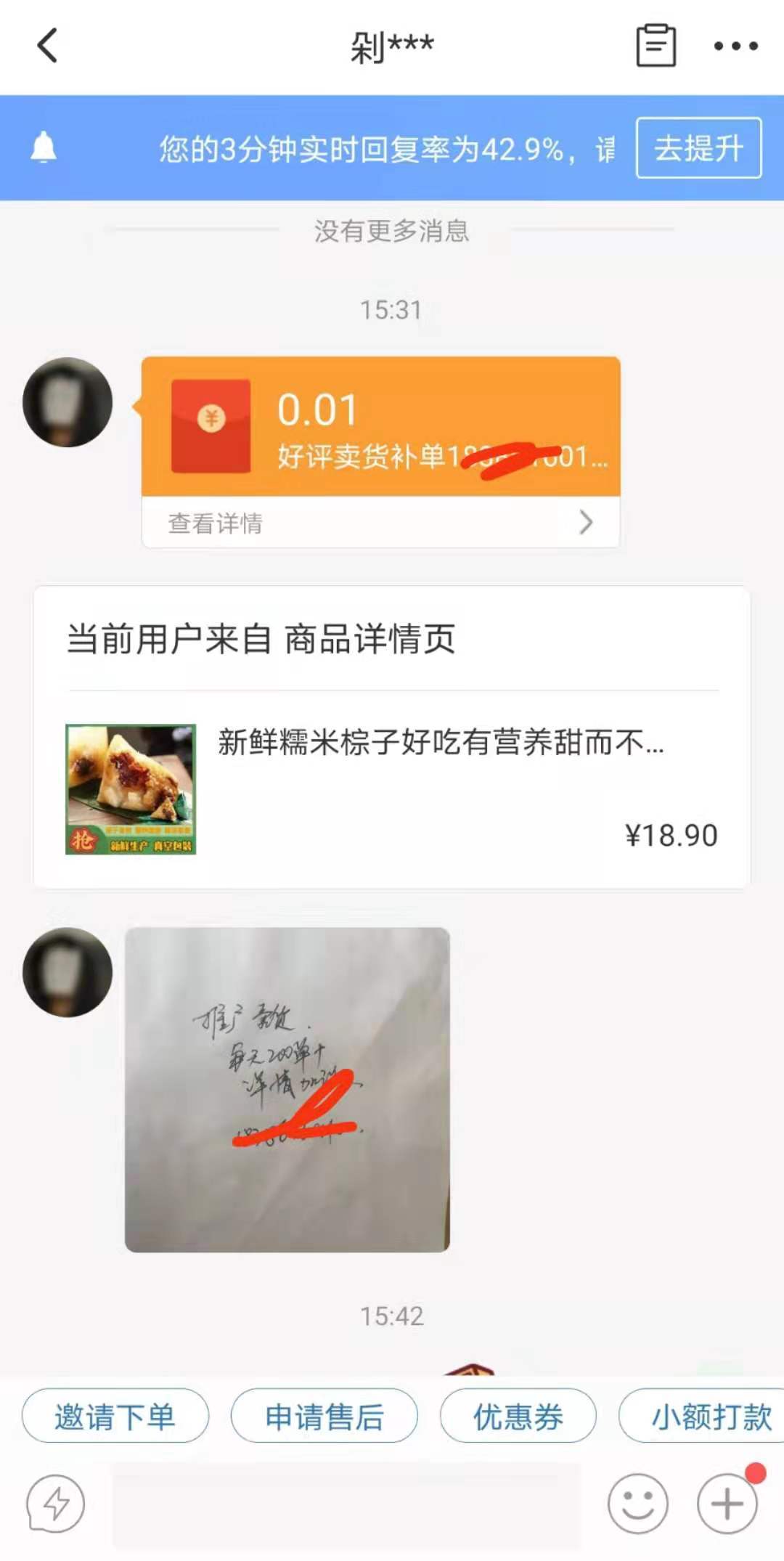Tap 查看详情 under the red packet

(380, 523)
